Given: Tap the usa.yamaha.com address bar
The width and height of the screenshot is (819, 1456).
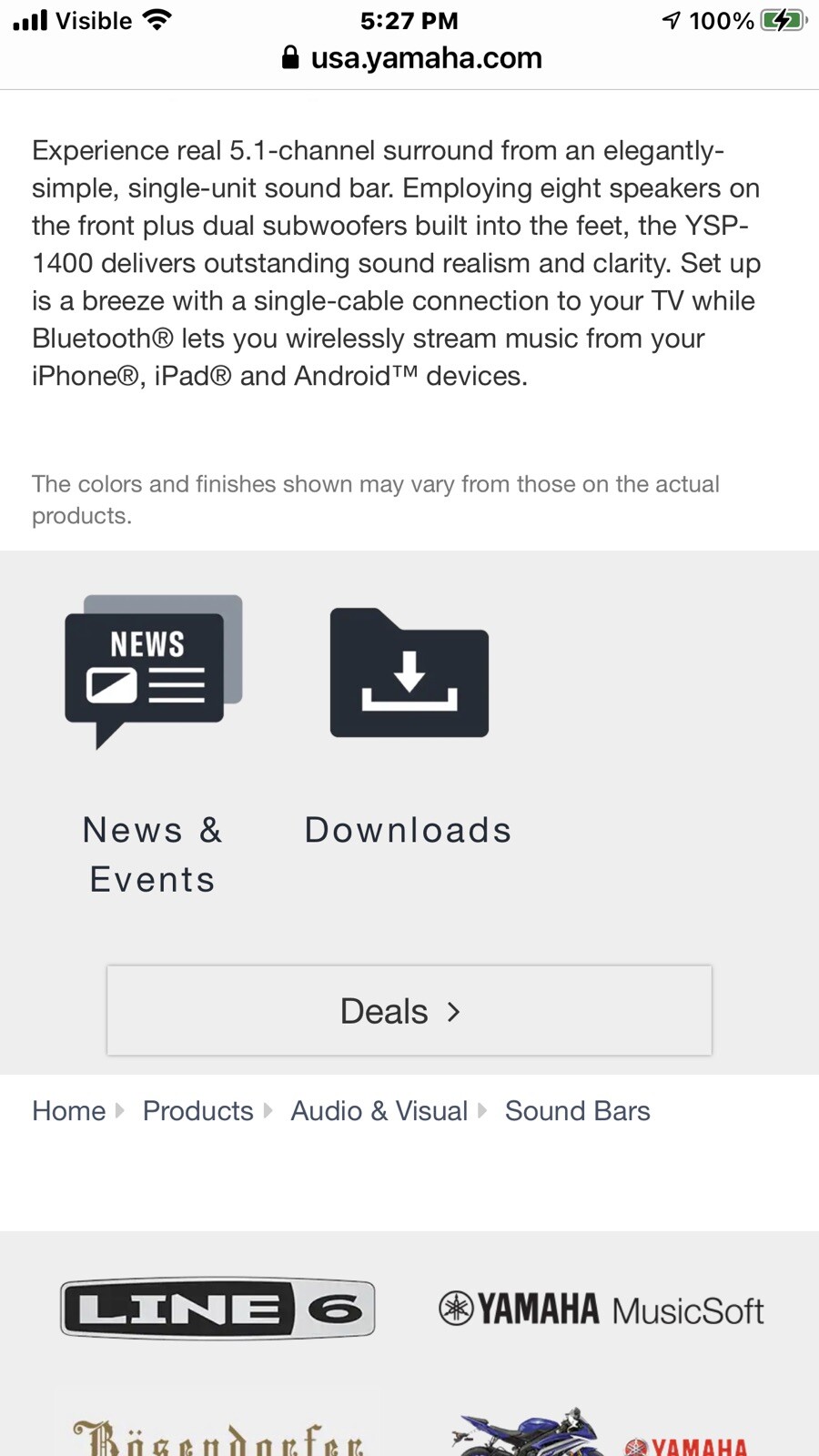Looking at the screenshot, I should [411, 58].
